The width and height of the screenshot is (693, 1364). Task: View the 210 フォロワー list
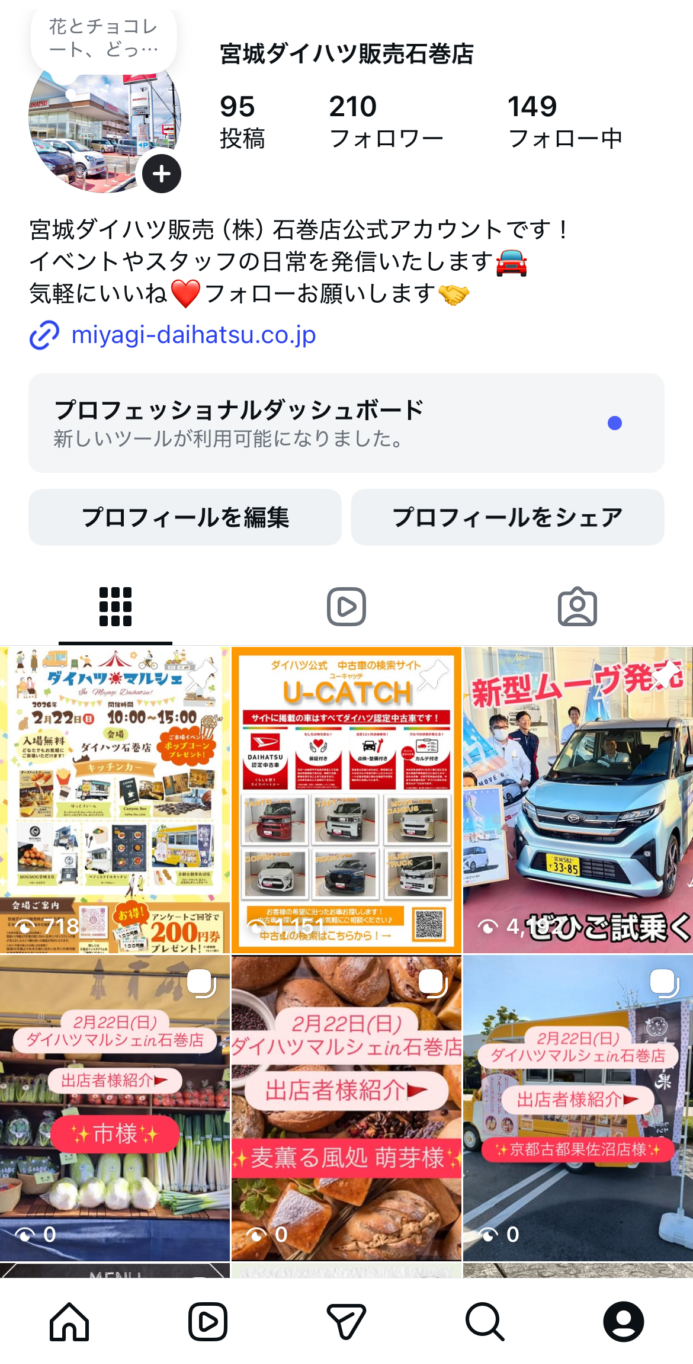[x=385, y=121]
